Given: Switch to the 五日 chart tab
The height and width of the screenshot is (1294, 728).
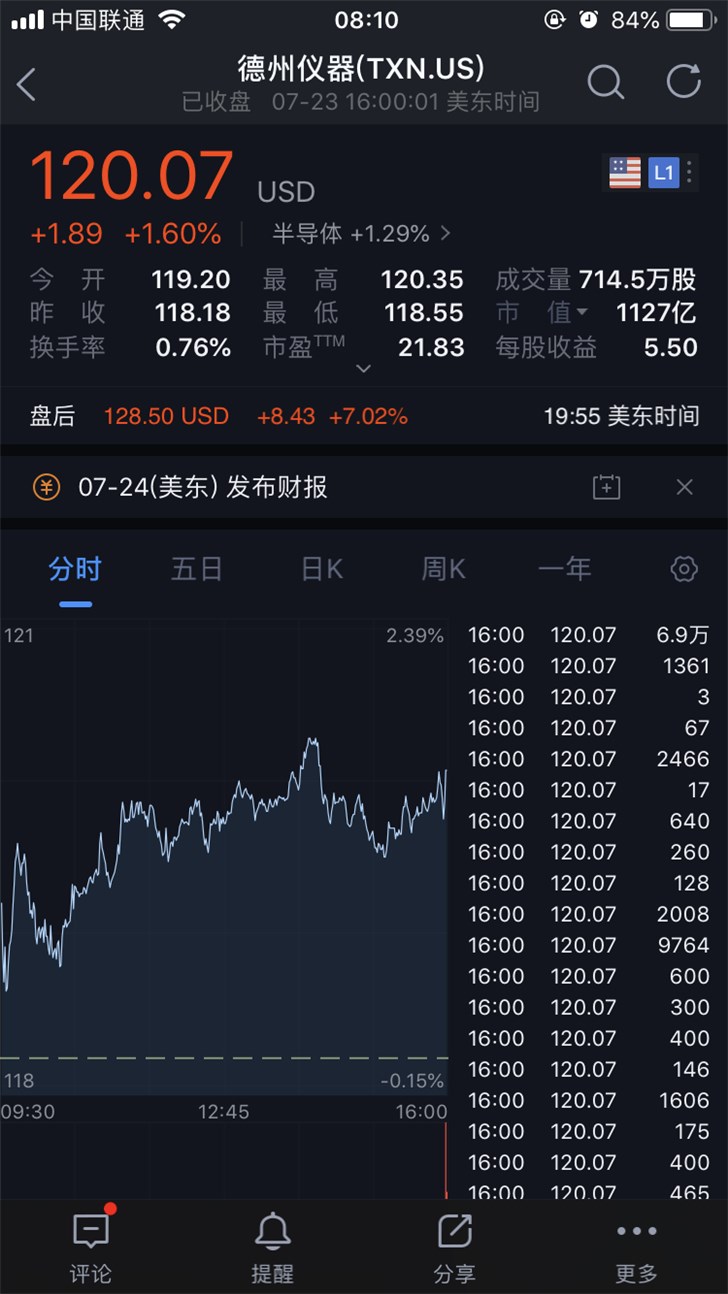Looking at the screenshot, I should coord(196,569).
